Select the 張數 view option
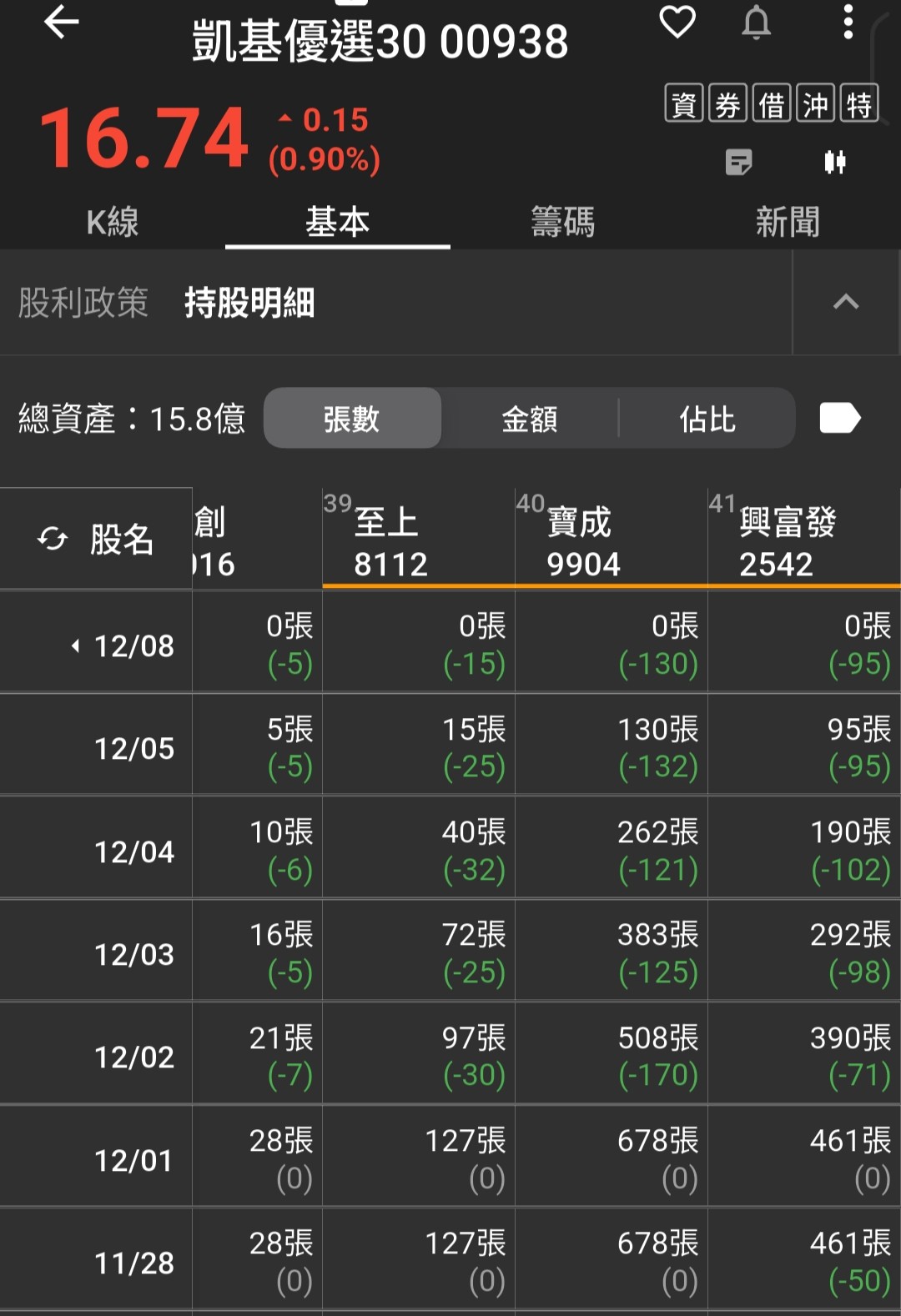Viewport: 901px width, 1316px height. pos(352,418)
